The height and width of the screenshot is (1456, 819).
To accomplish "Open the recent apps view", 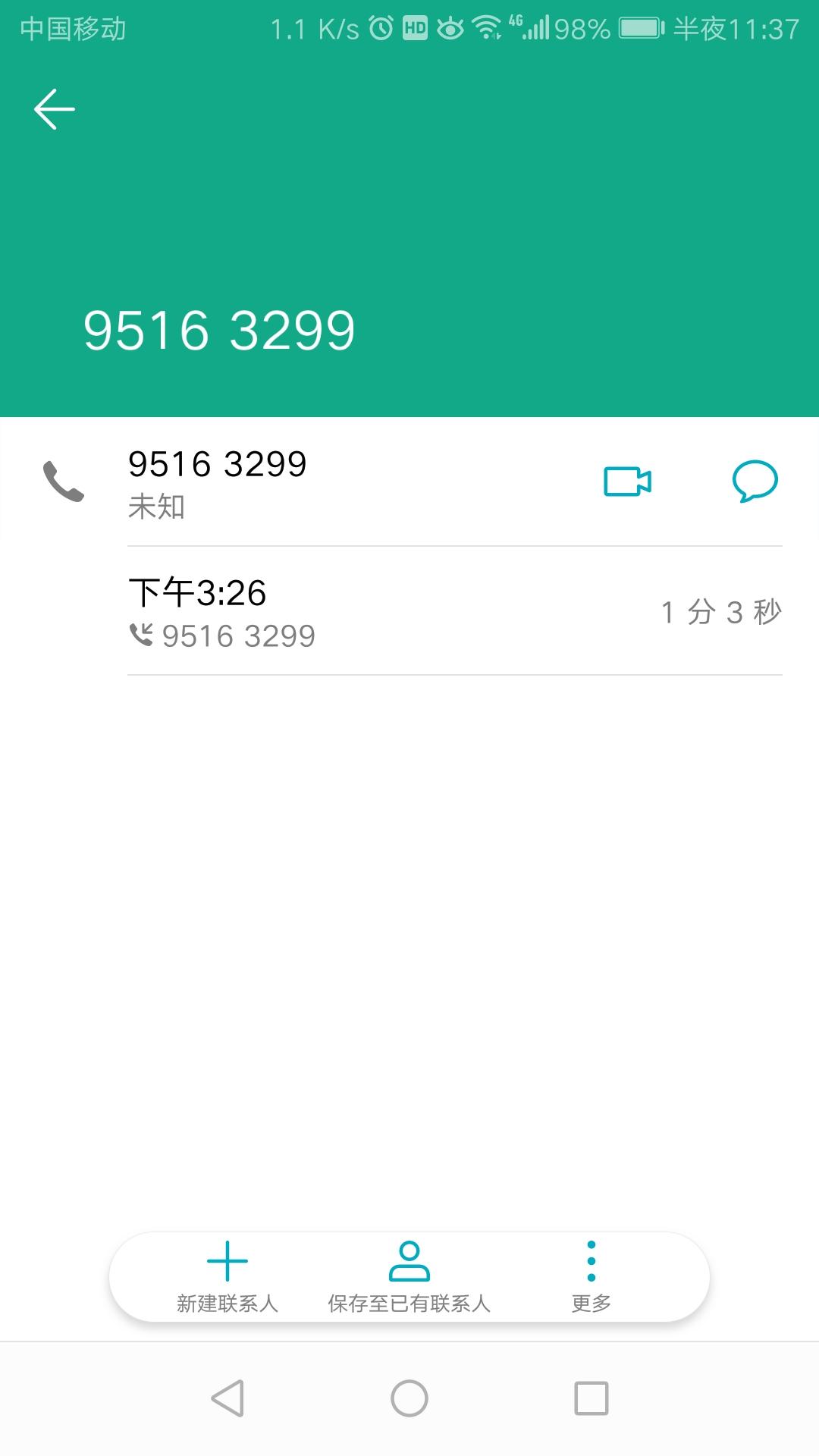I will (591, 1398).
